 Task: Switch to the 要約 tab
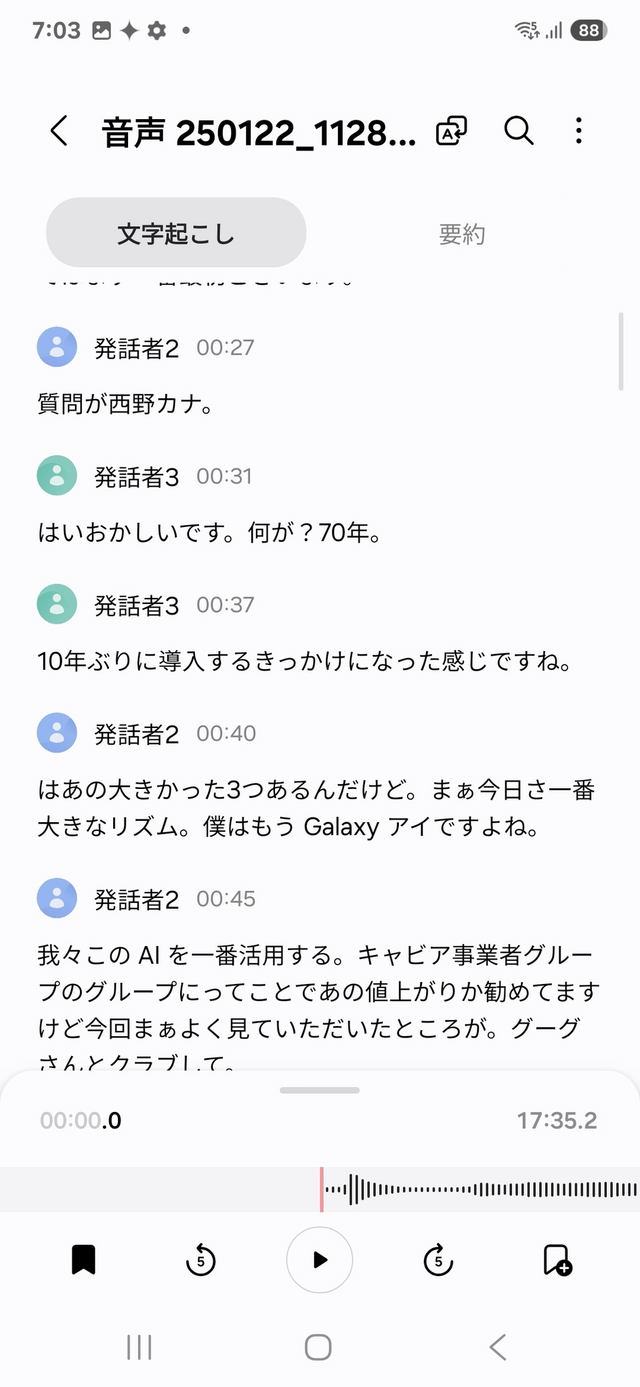click(x=462, y=234)
